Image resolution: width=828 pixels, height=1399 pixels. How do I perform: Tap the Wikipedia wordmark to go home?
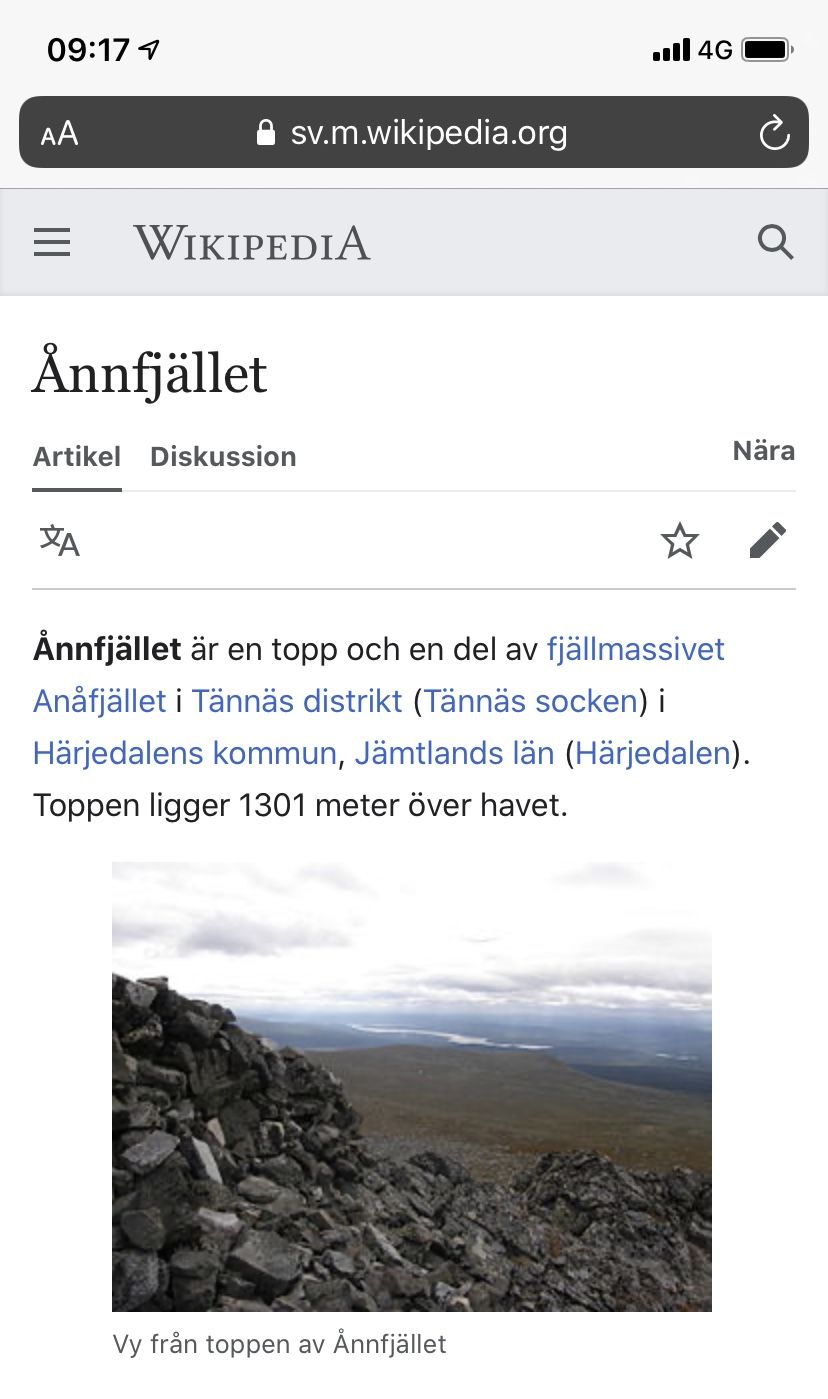point(252,243)
